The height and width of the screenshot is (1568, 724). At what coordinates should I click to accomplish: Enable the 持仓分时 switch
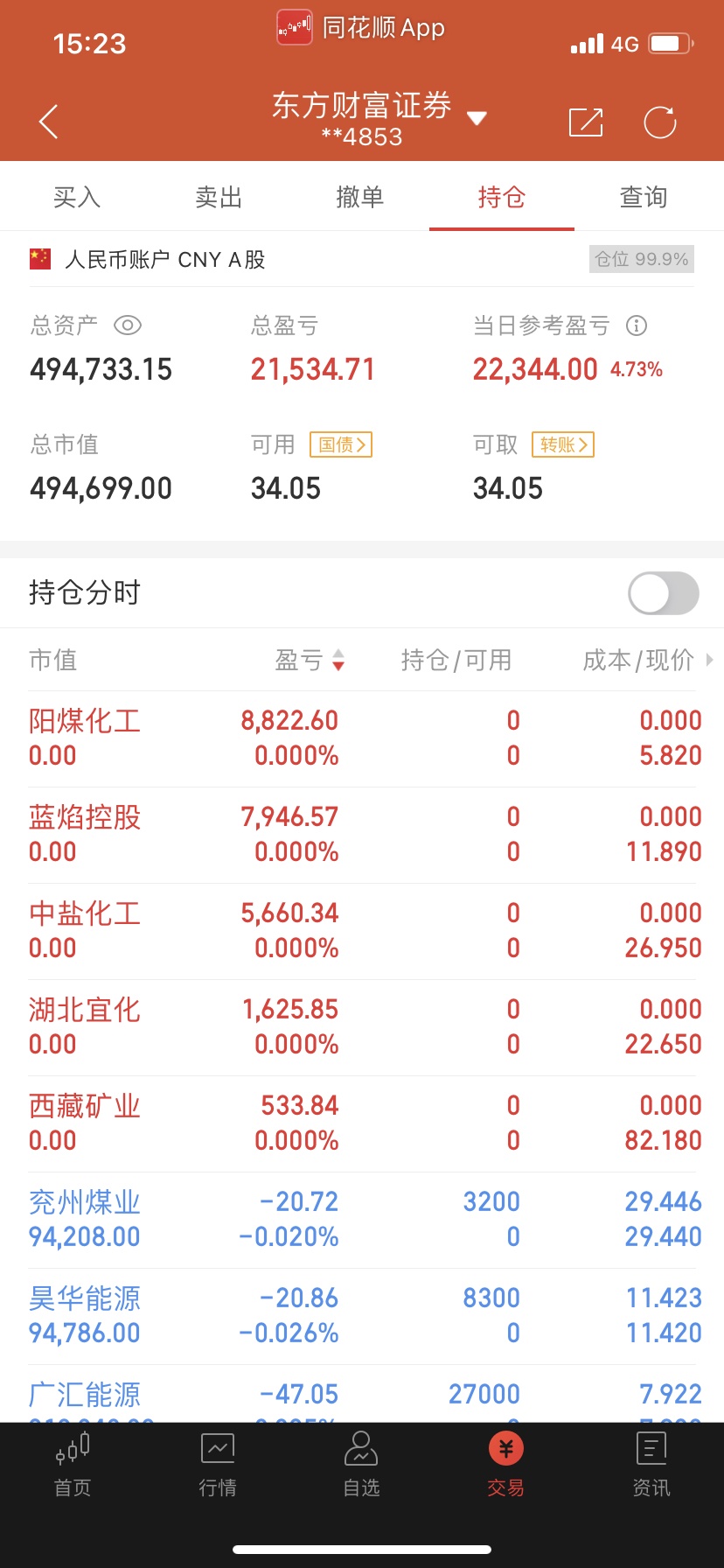point(664,593)
